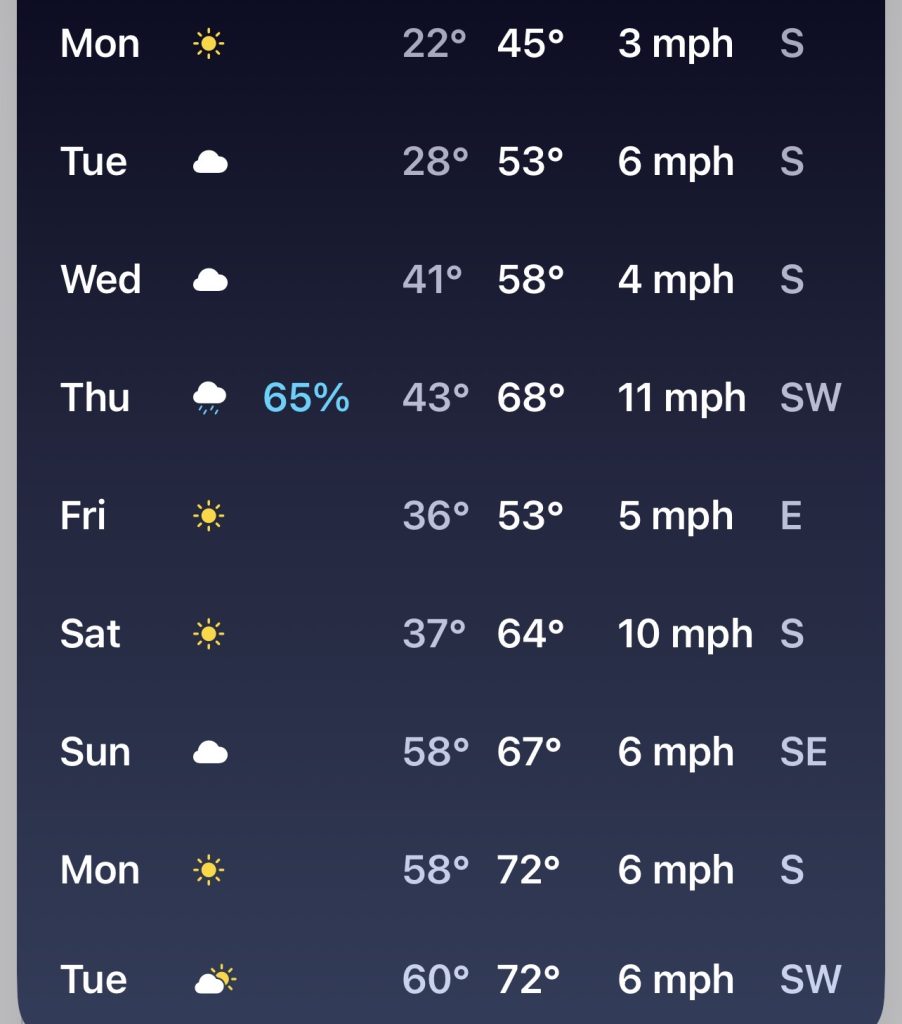Select the Tue row with 60° low
Image resolution: width=902 pixels, height=1024 pixels.
click(450, 980)
